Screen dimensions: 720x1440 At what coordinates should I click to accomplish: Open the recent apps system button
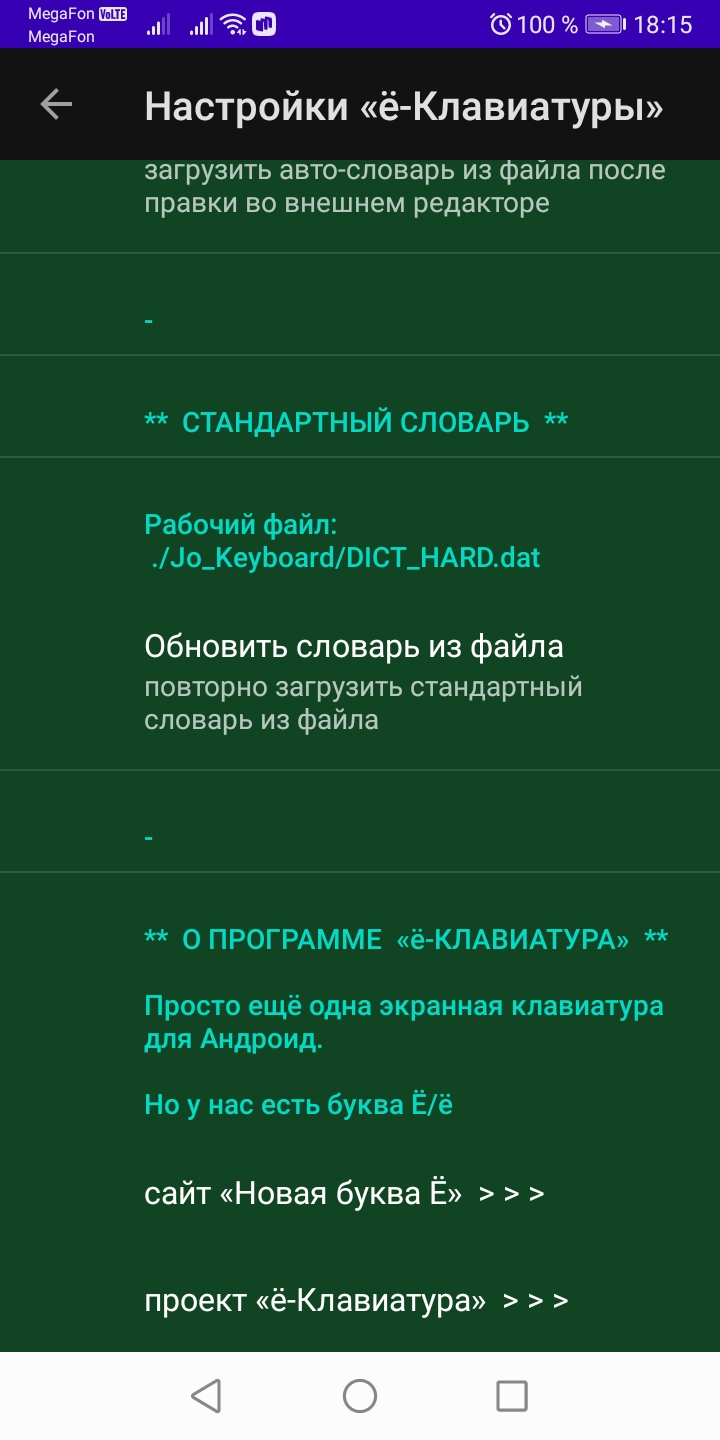coord(512,1396)
